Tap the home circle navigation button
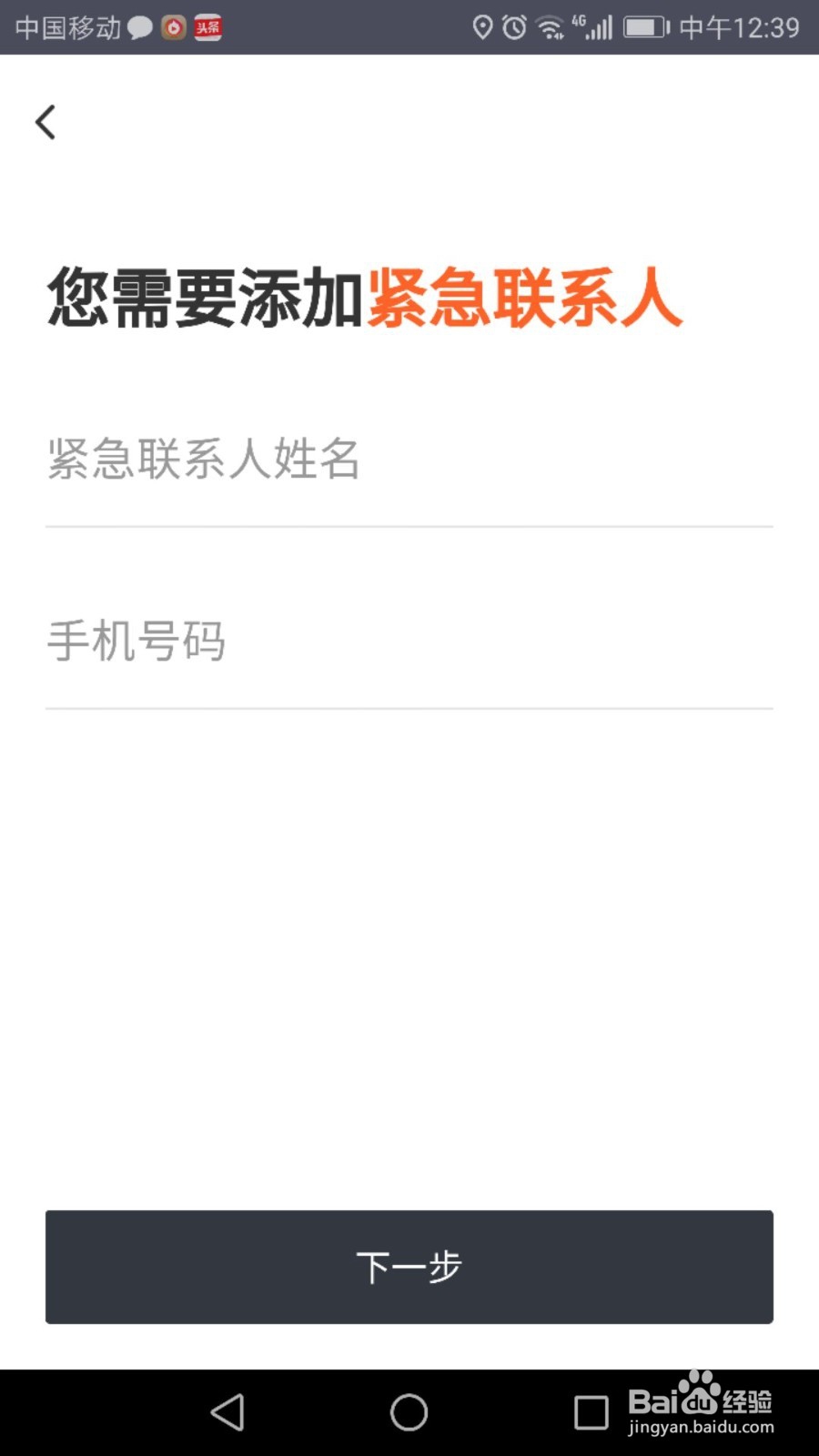The image size is (819, 1456). pyautogui.click(x=409, y=1411)
